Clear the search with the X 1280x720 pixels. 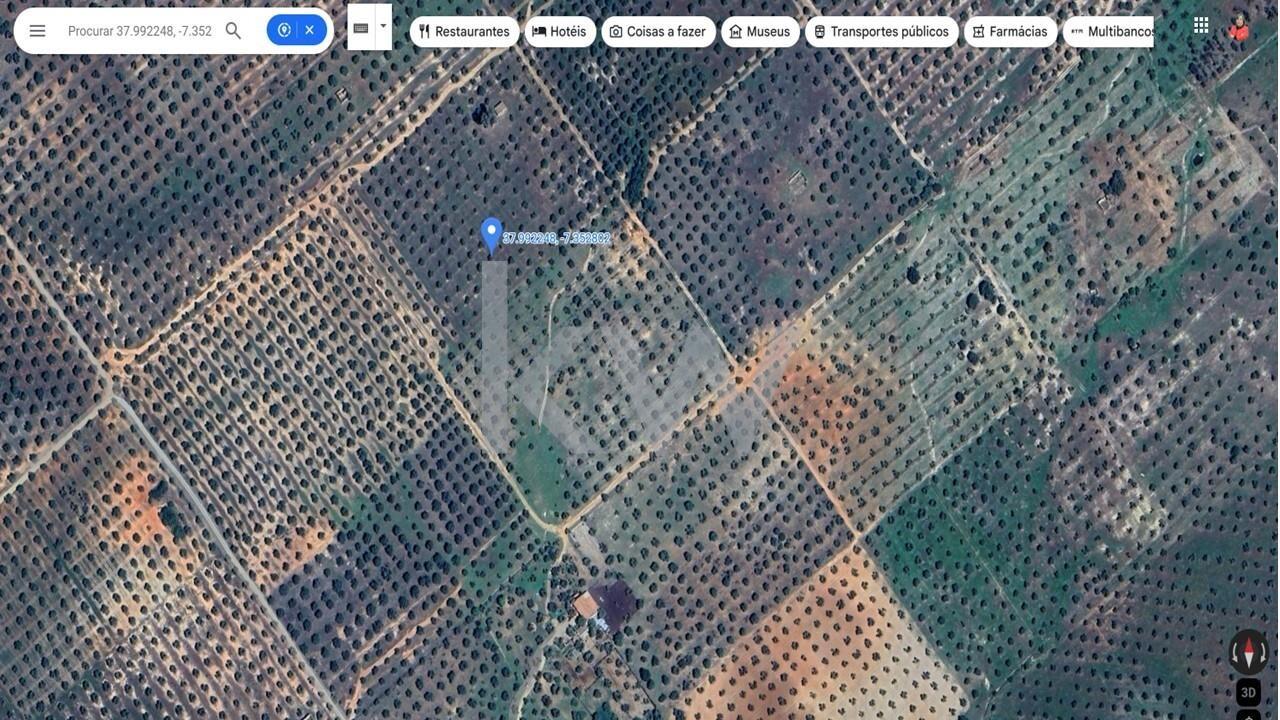point(310,30)
